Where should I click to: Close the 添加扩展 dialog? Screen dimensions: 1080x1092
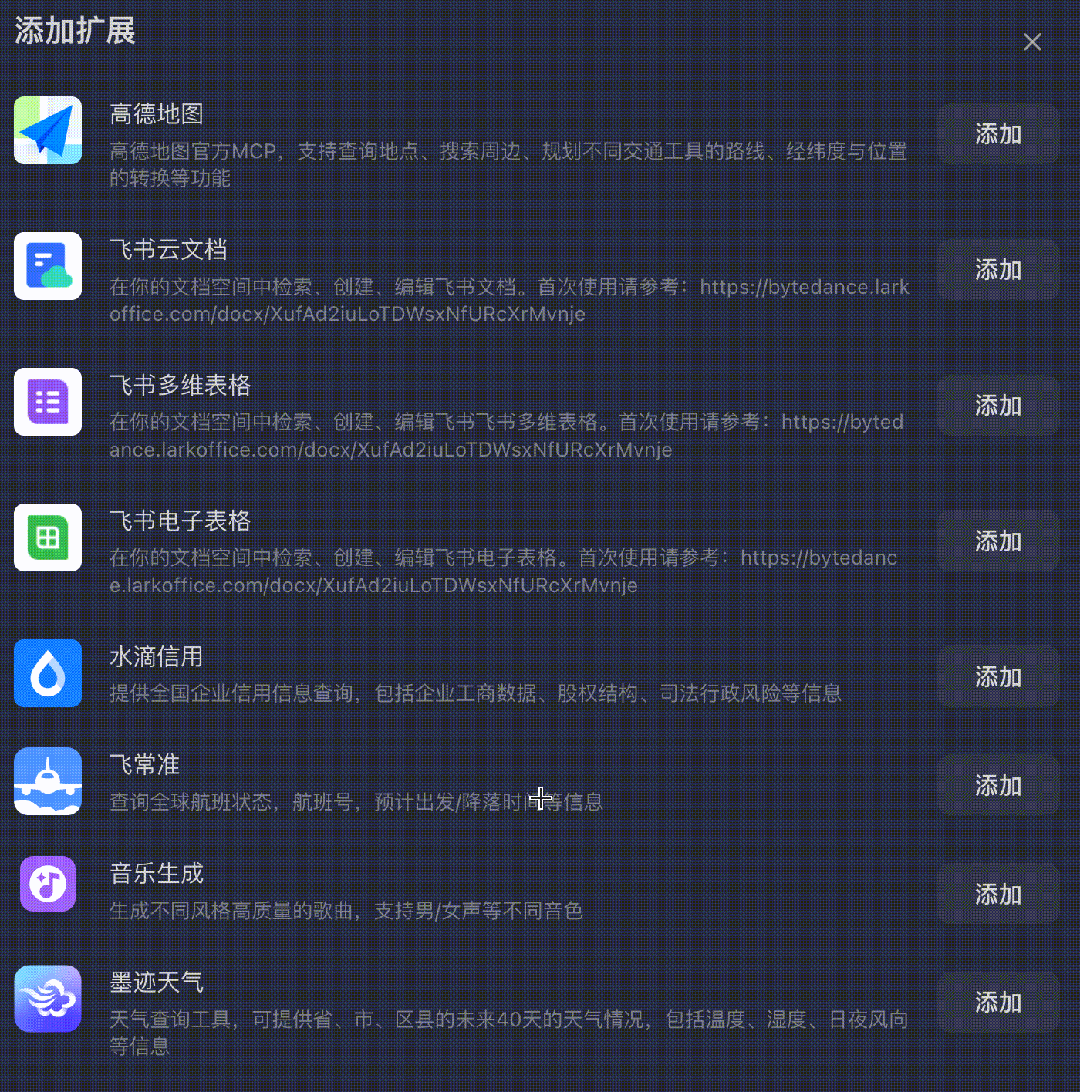tap(1032, 42)
